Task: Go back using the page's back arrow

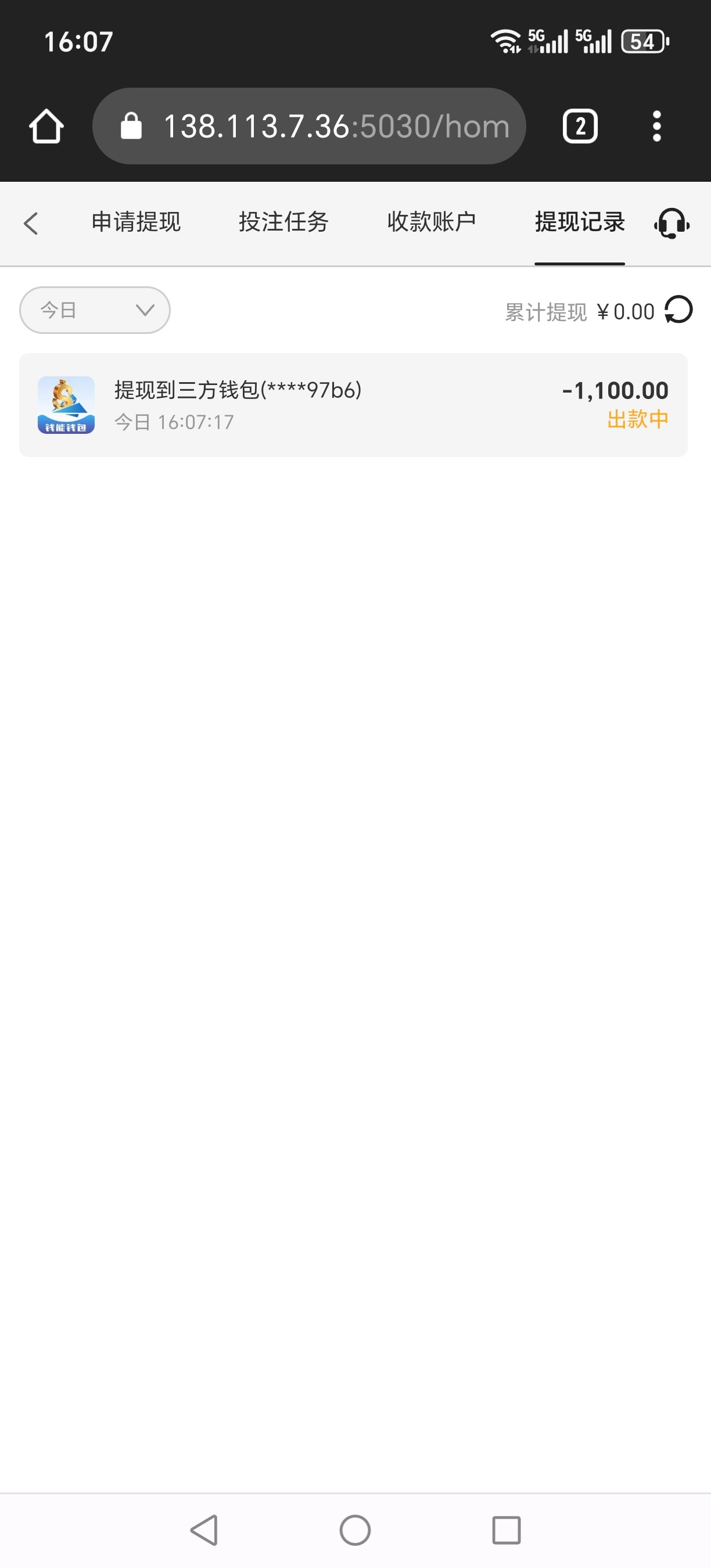Action: [x=31, y=224]
